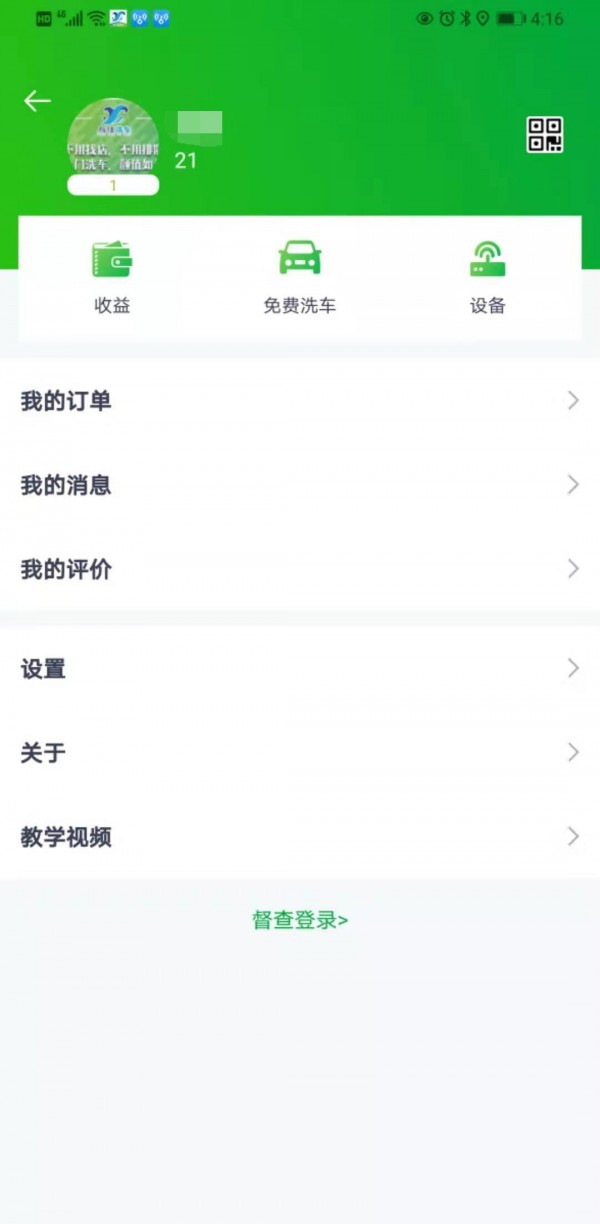Open 收益 earnings
The image size is (600, 1224).
(x=112, y=278)
